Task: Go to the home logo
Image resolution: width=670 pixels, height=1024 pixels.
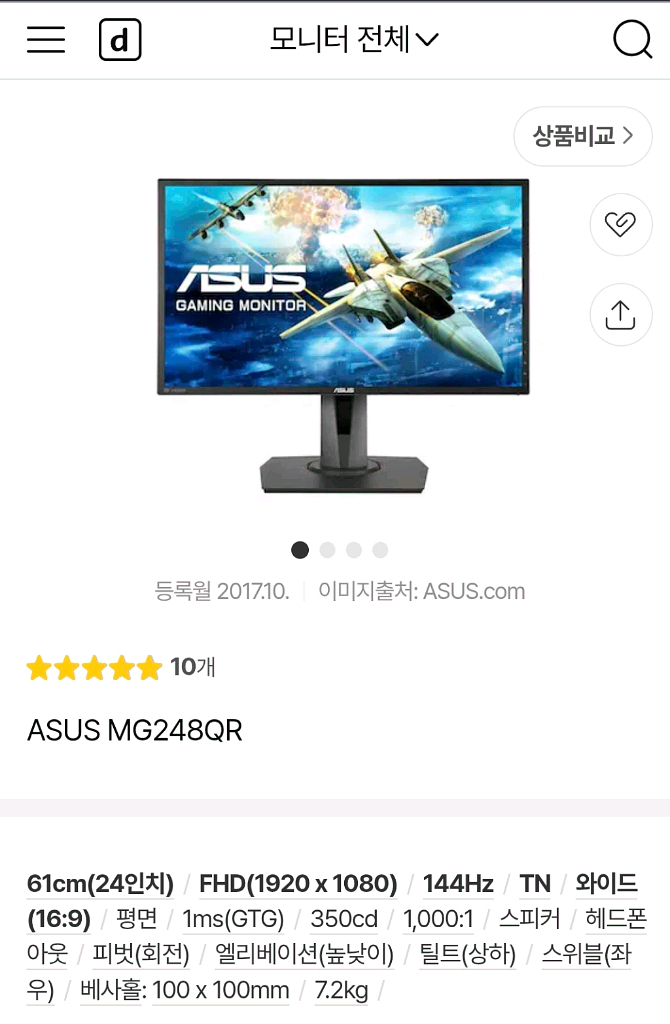Action: click(x=120, y=40)
